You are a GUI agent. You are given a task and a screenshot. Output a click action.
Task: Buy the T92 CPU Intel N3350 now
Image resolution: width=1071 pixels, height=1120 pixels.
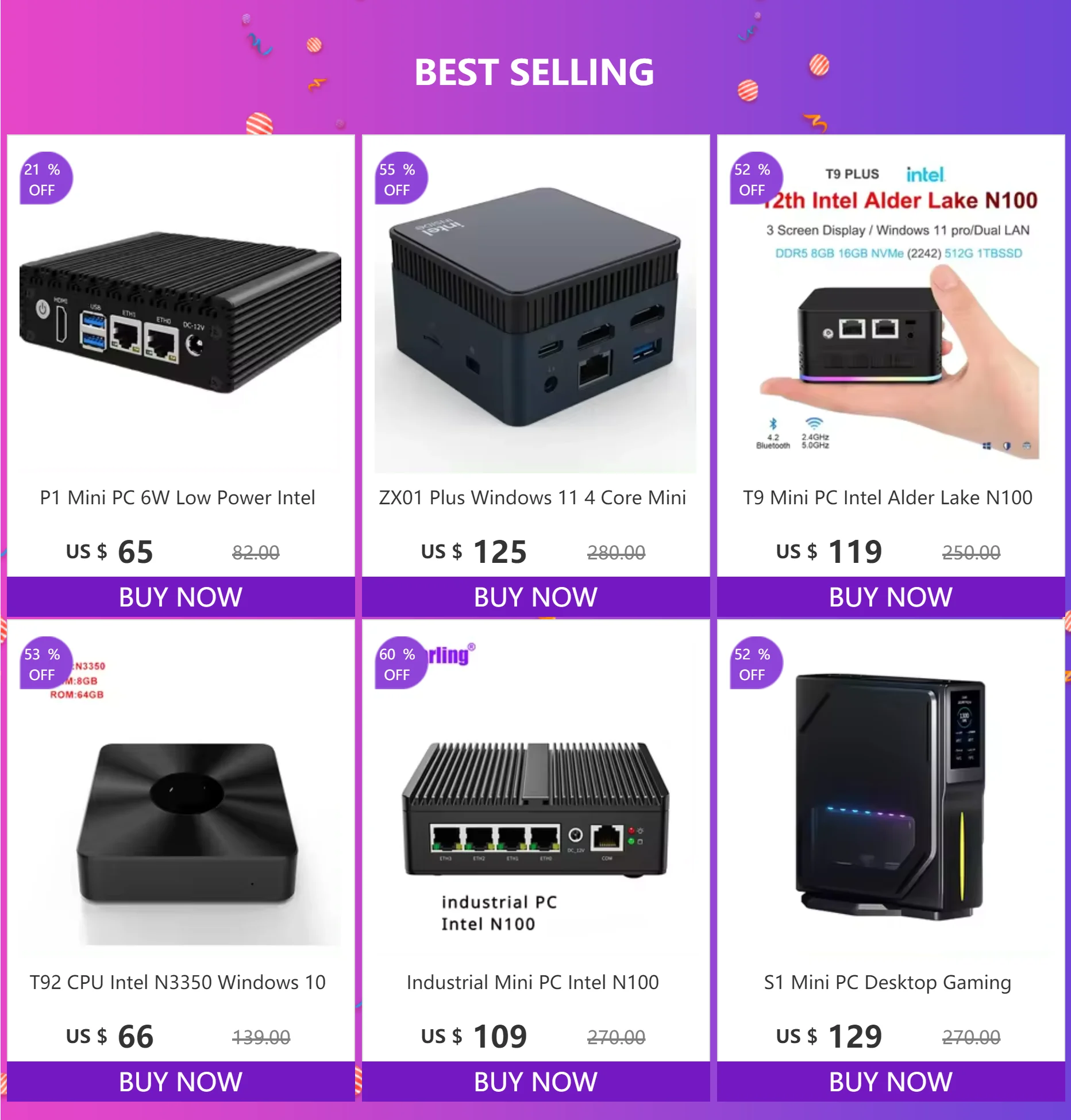click(x=180, y=1082)
